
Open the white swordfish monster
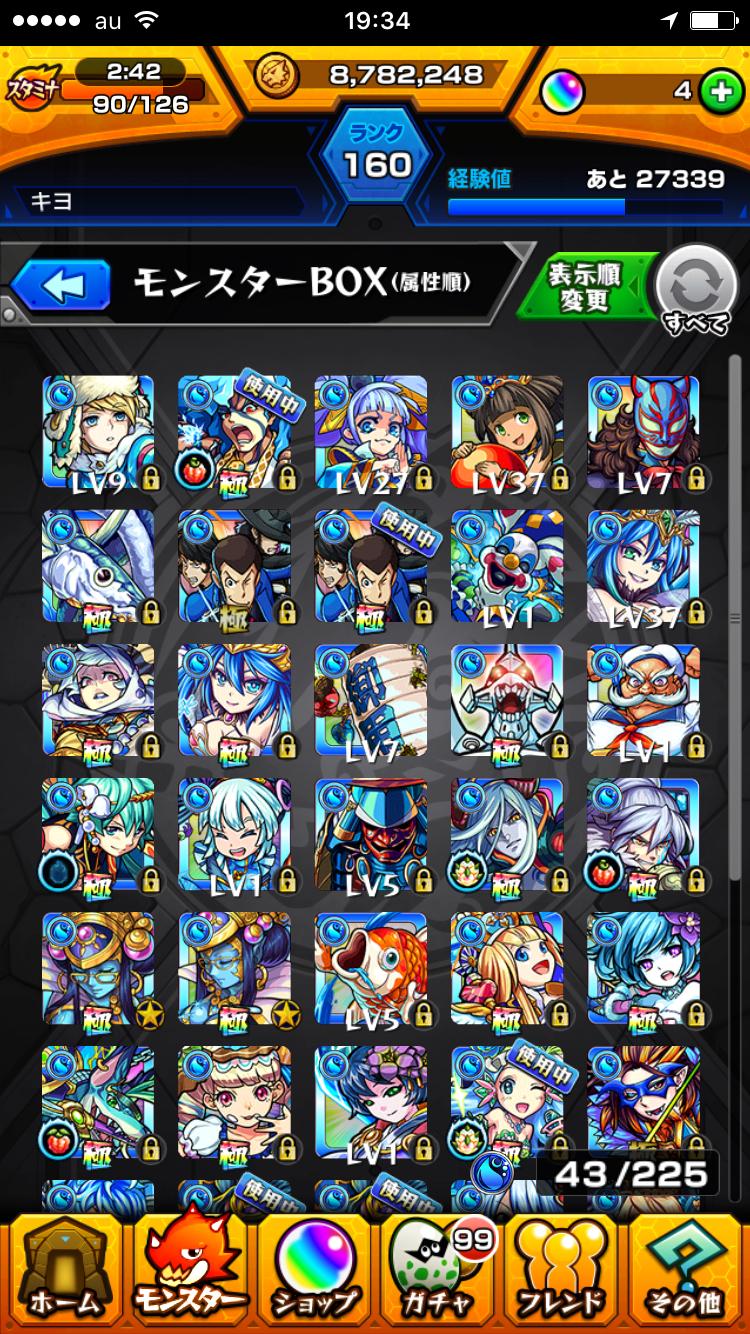(98, 566)
